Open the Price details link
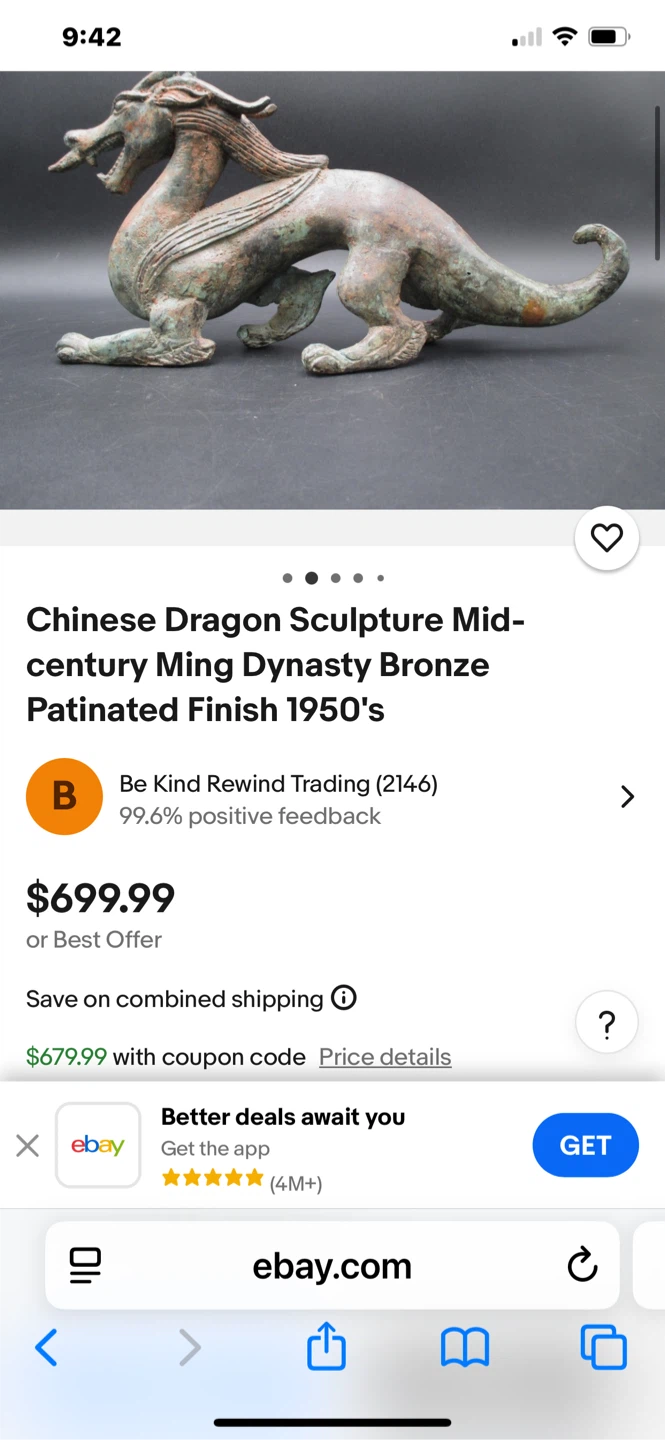Screen dimensions: 665x1440 pos(385,1057)
